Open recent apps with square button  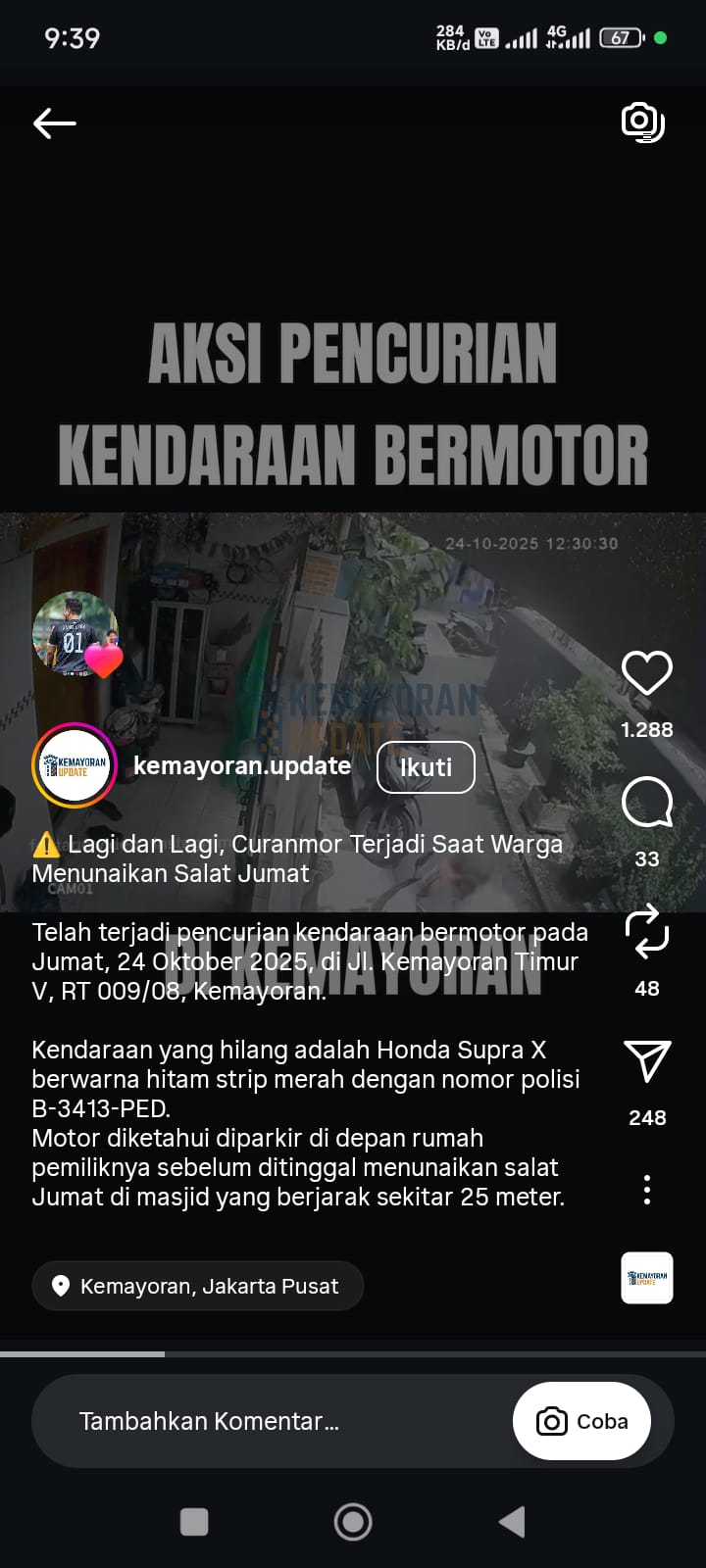[x=194, y=1522]
